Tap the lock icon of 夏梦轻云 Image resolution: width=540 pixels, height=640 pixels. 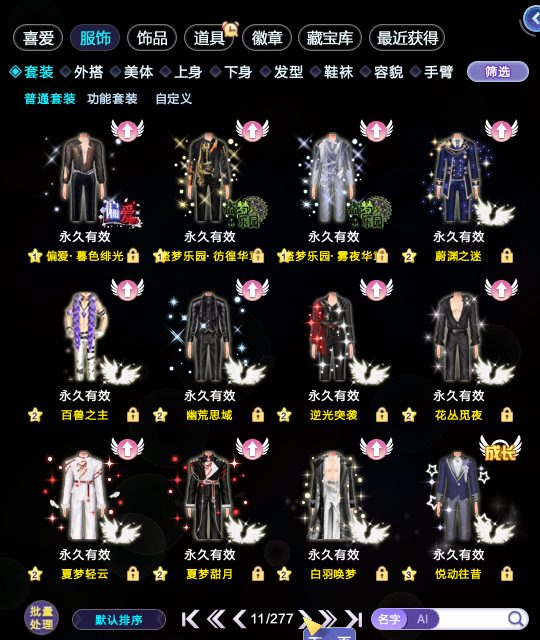pos(133,574)
